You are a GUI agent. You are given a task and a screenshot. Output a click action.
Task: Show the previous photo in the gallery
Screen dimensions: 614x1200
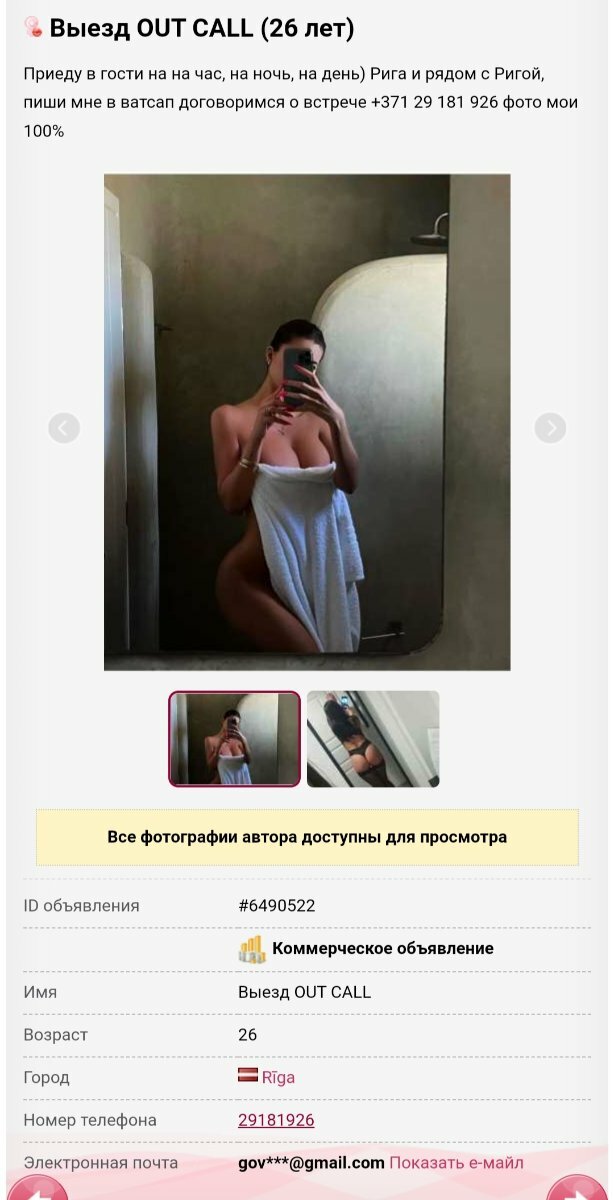63,428
